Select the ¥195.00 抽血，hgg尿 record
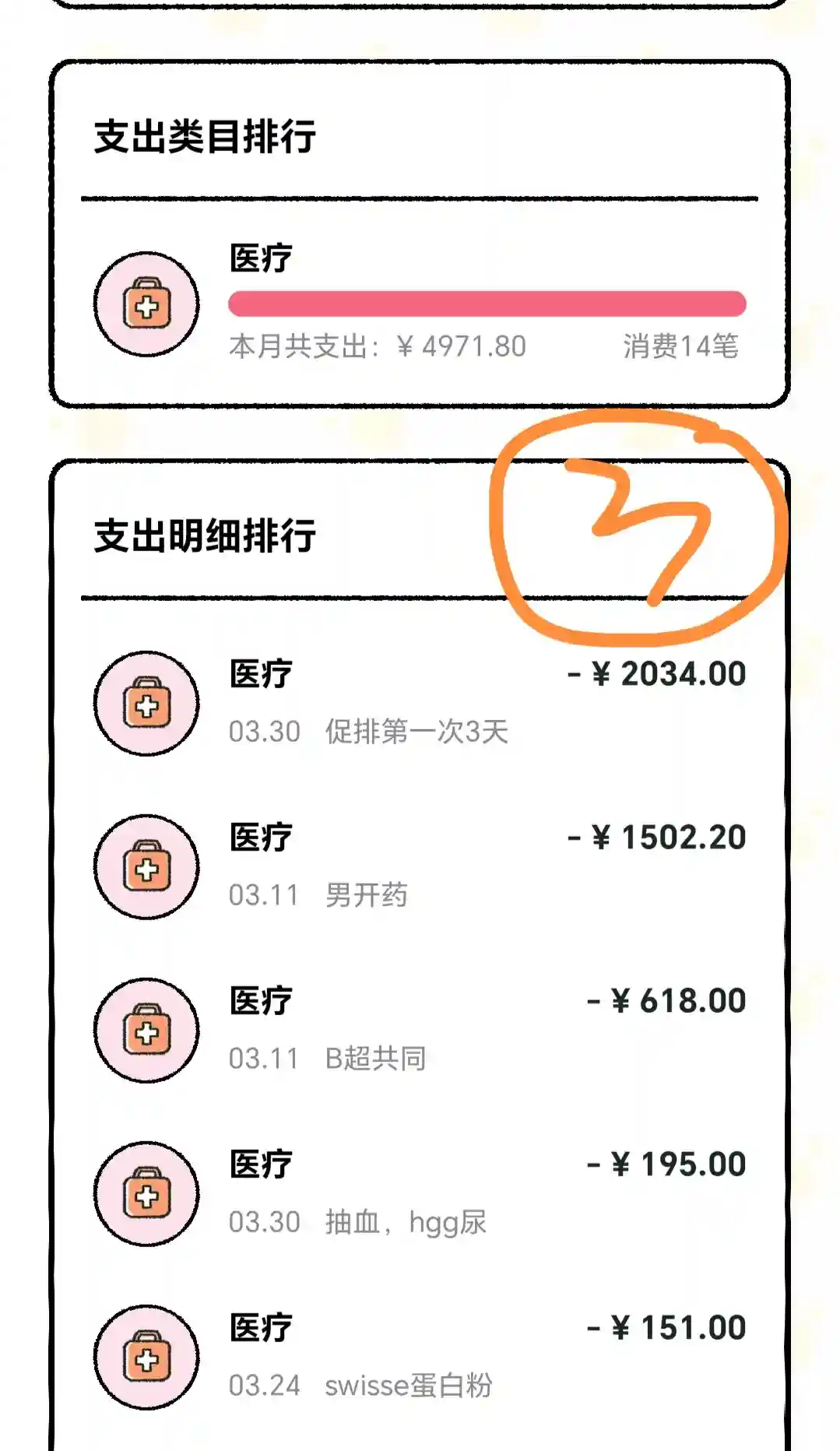This screenshot has height=1451, width=840. (420, 1193)
